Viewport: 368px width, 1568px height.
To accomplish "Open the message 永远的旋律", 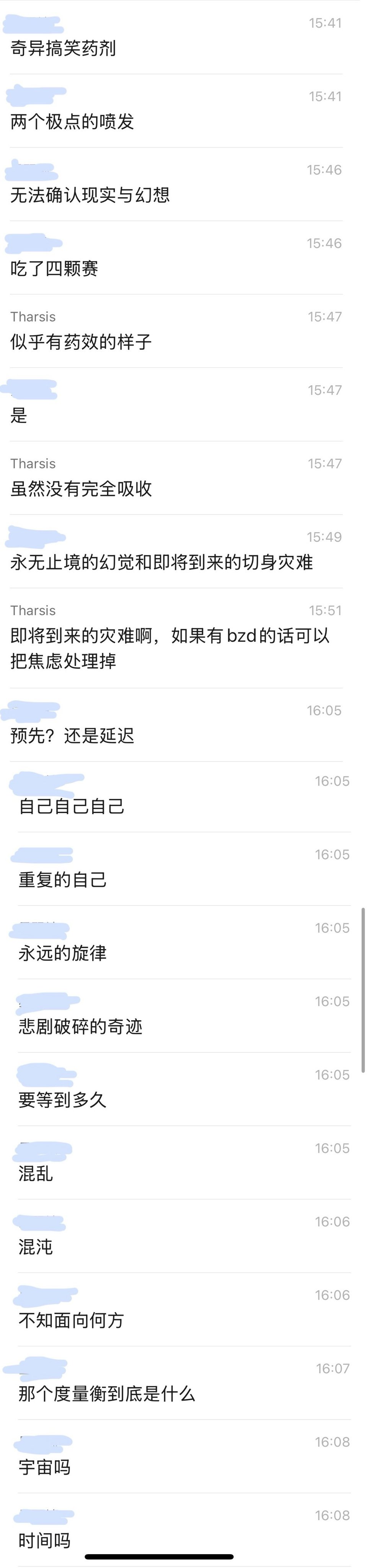I will click(63, 953).
